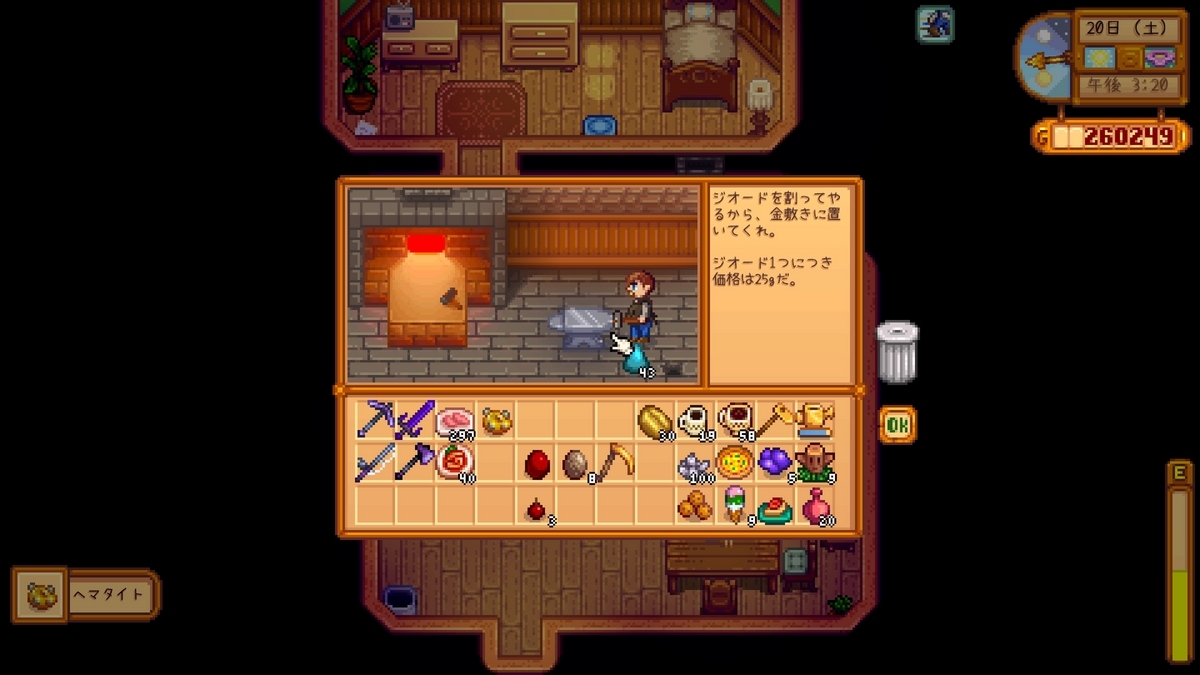Pick the golden watering can

click(x=815, y=420)
